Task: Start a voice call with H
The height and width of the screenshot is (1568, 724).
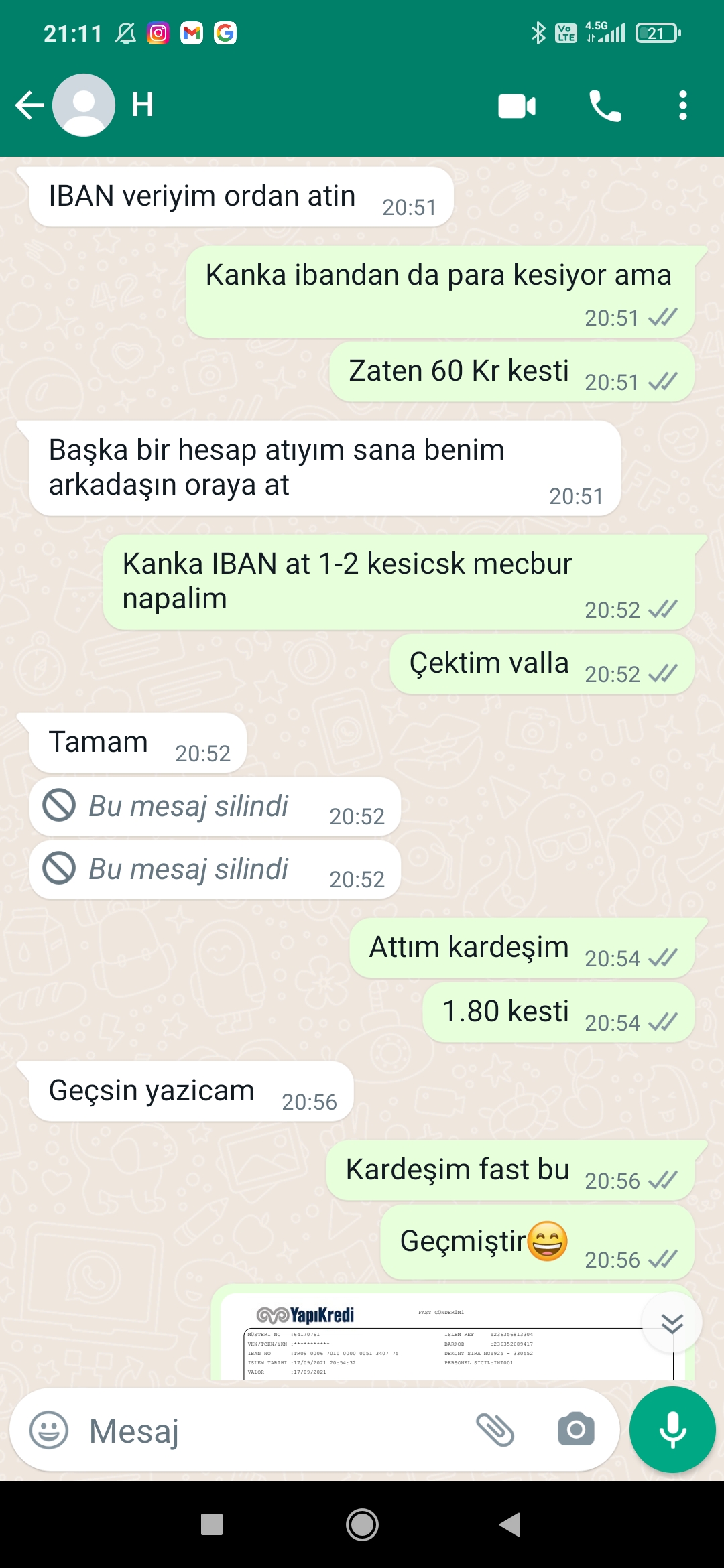Action: coord(605,106)
